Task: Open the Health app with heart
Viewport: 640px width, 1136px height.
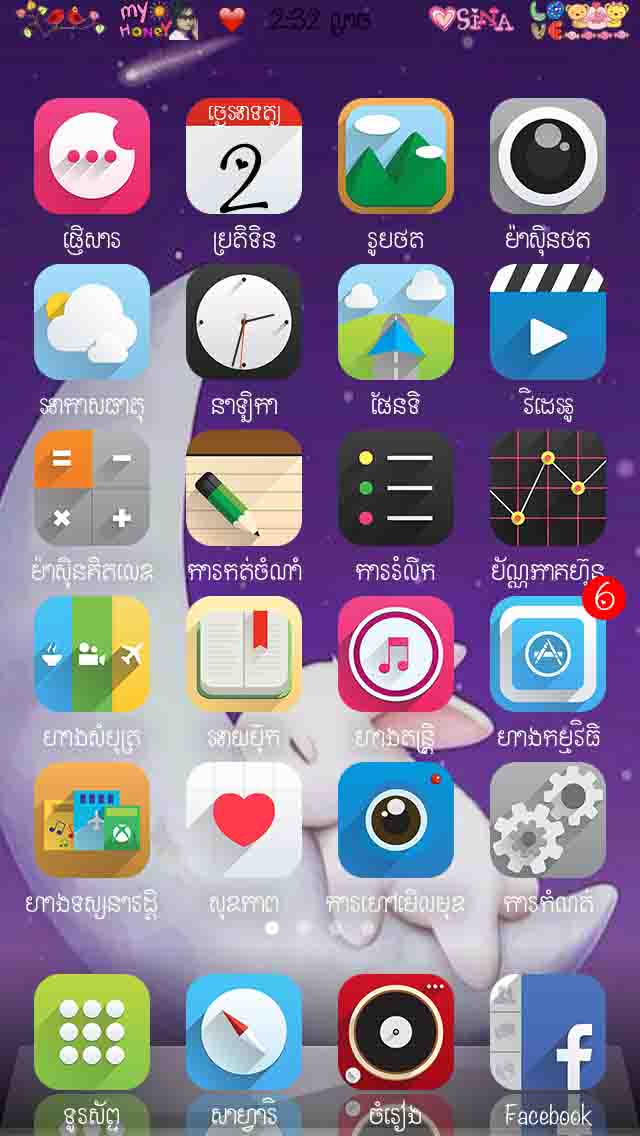Action: [244, 820]
